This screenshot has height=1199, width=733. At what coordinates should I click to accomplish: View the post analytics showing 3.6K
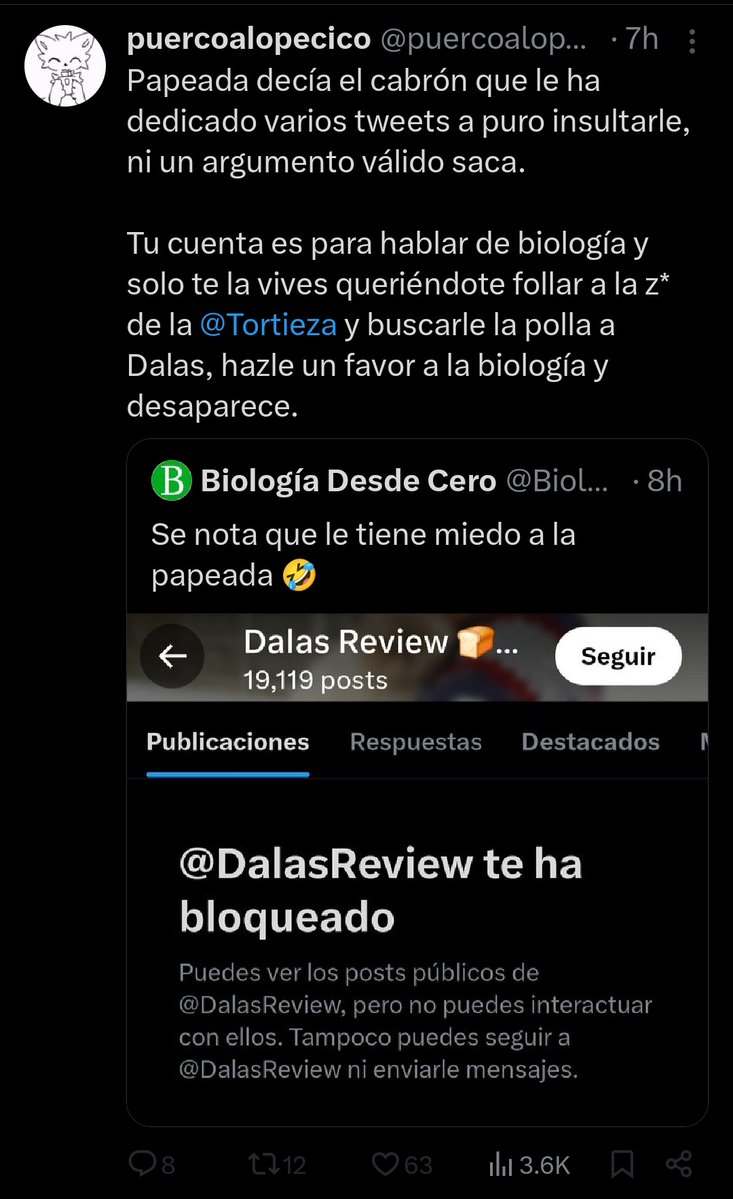500,1164
